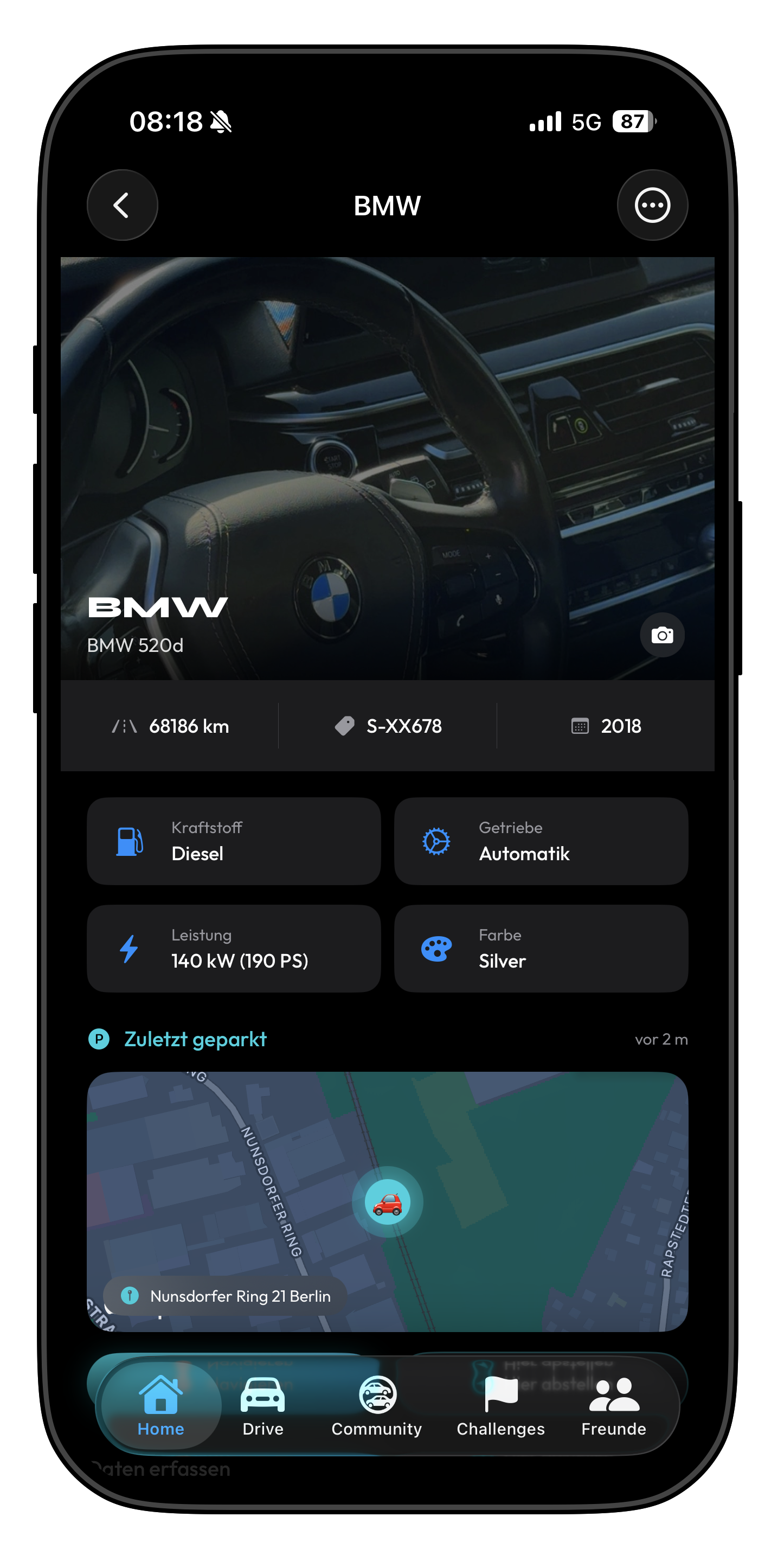Viewport: 784px width, 1555px height.
Task: Open the last parked location map
Action: click(388, 1201)
